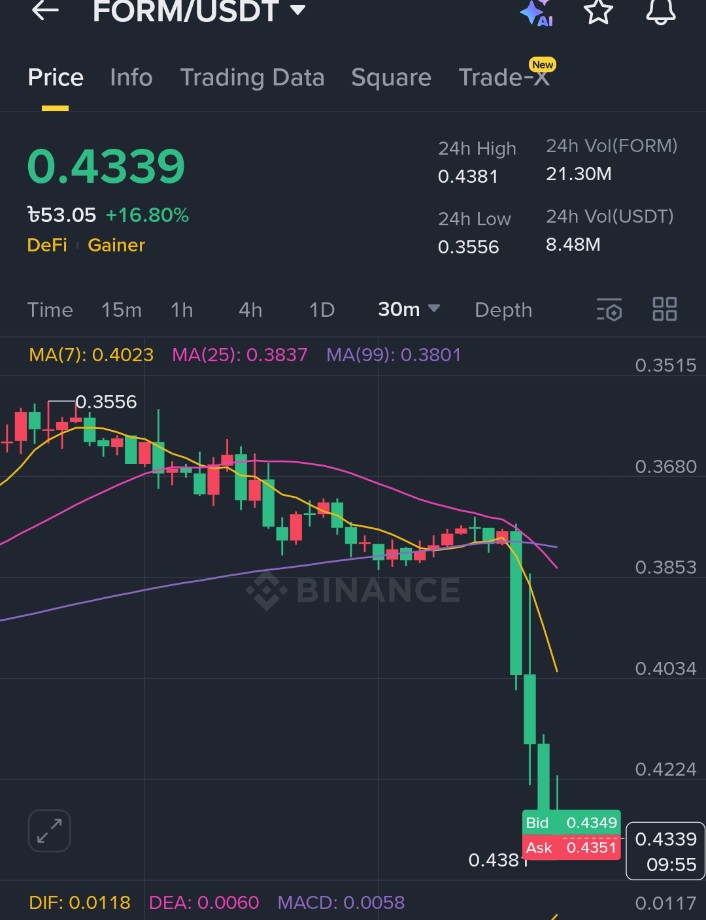Go back using the top arrow
Viewport: 706px width, 920px height.
[45, 11]
